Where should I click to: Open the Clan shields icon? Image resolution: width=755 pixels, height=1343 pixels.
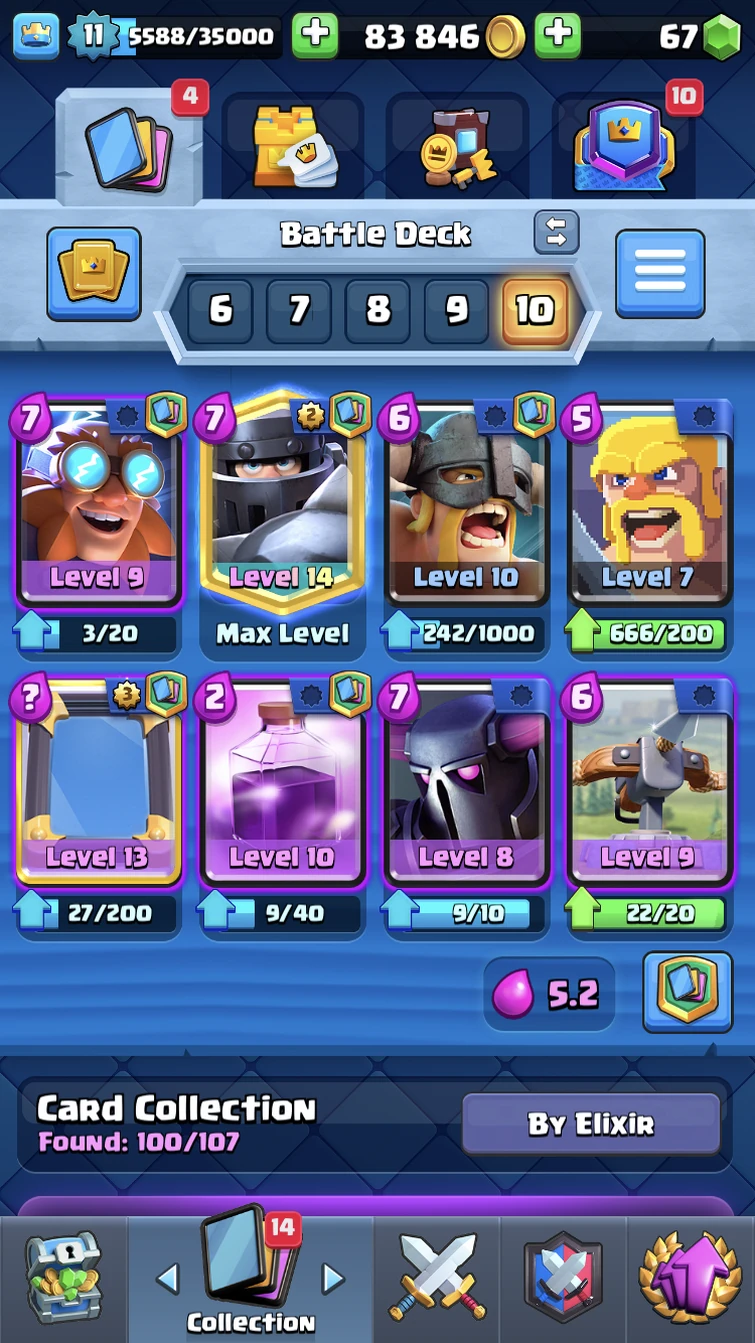(x=561, y=1277)
